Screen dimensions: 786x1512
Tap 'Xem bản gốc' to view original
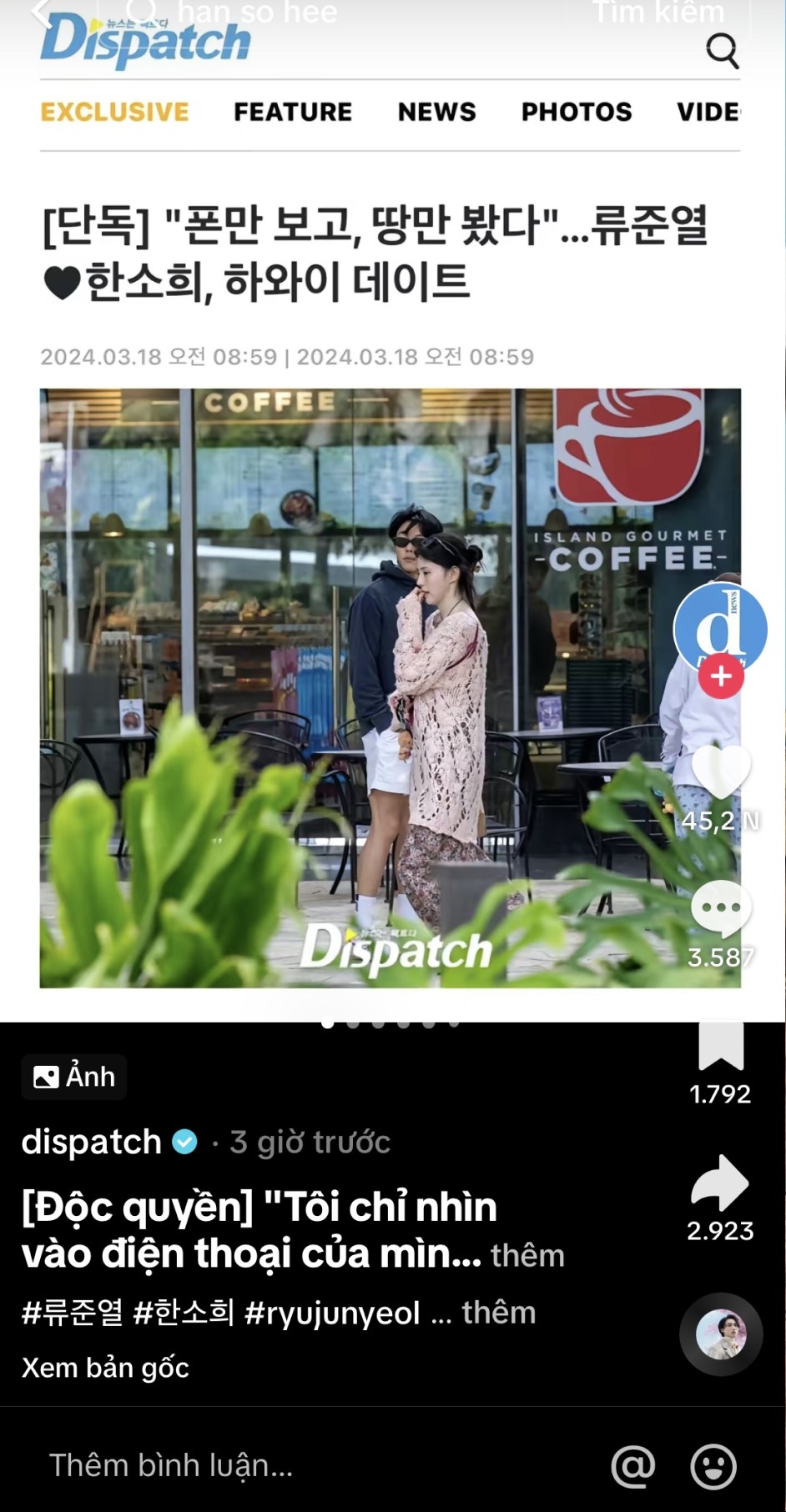105,1368
